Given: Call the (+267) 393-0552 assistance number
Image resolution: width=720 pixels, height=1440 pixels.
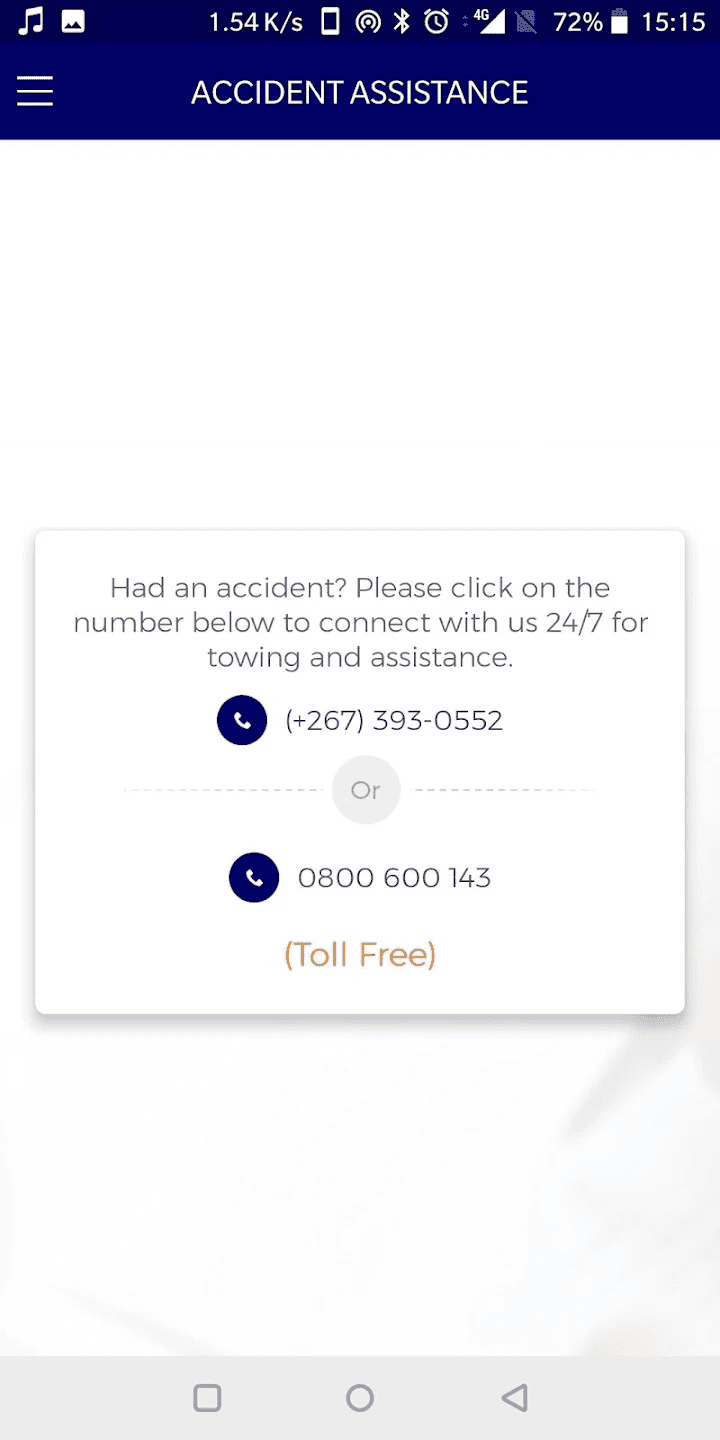Looking at the screenshot, I should pyautogui.click(x=393, y=721).
